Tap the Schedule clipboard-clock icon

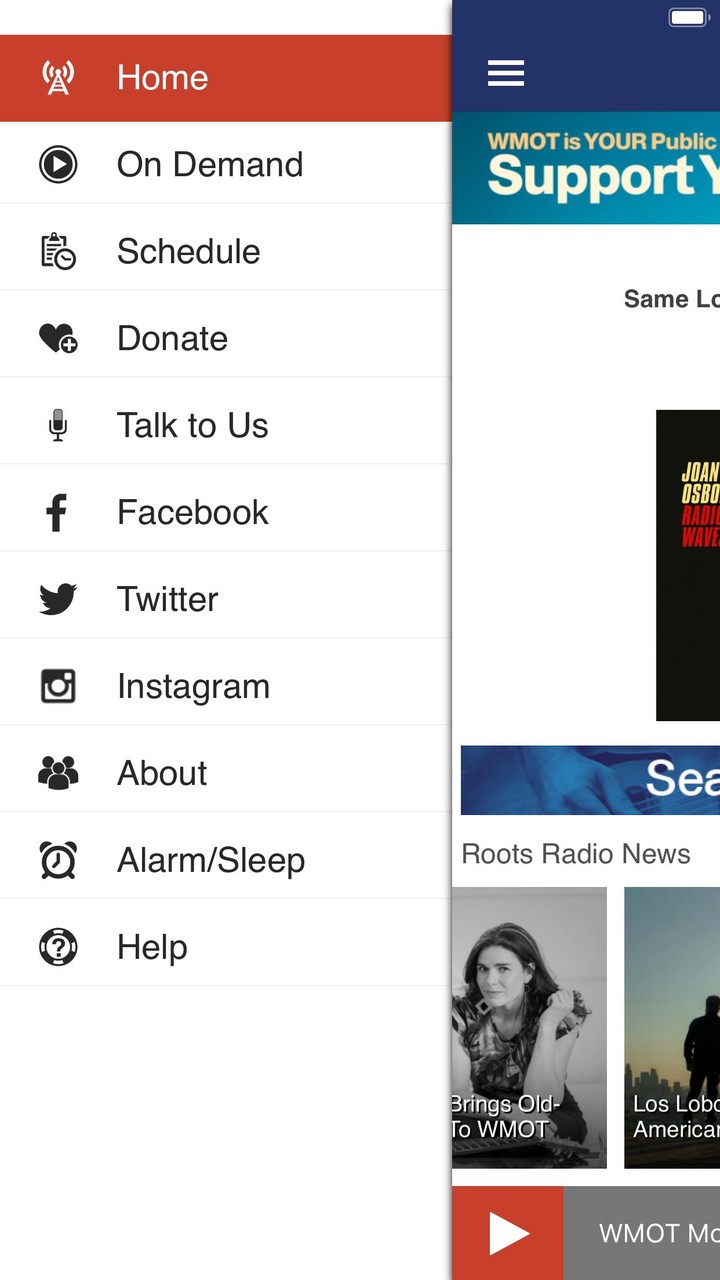coord(59,251)
